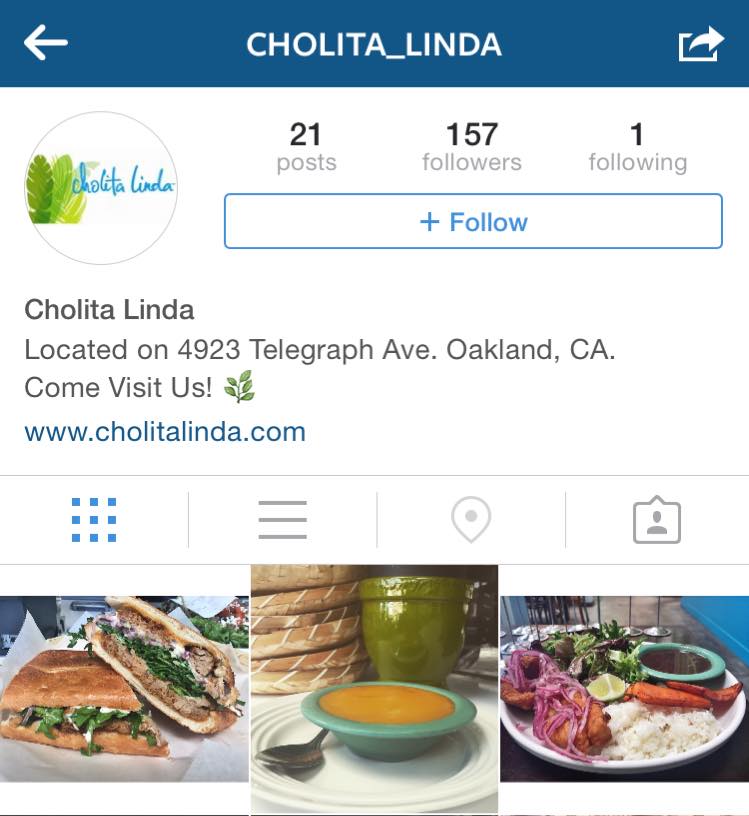
Task: Open the rice and salad plate post
Action: [x=624, y=688]
